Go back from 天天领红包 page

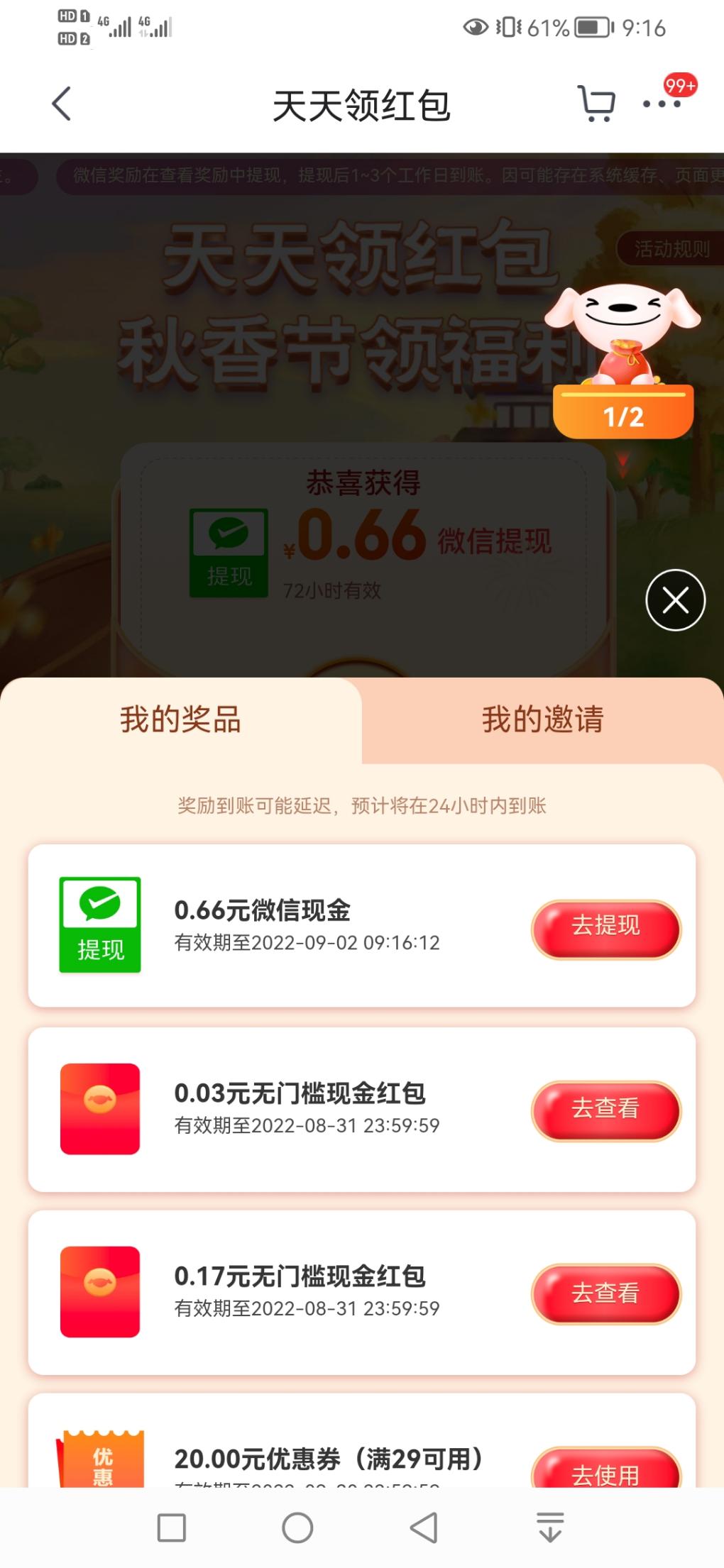(x=62, y=104)
